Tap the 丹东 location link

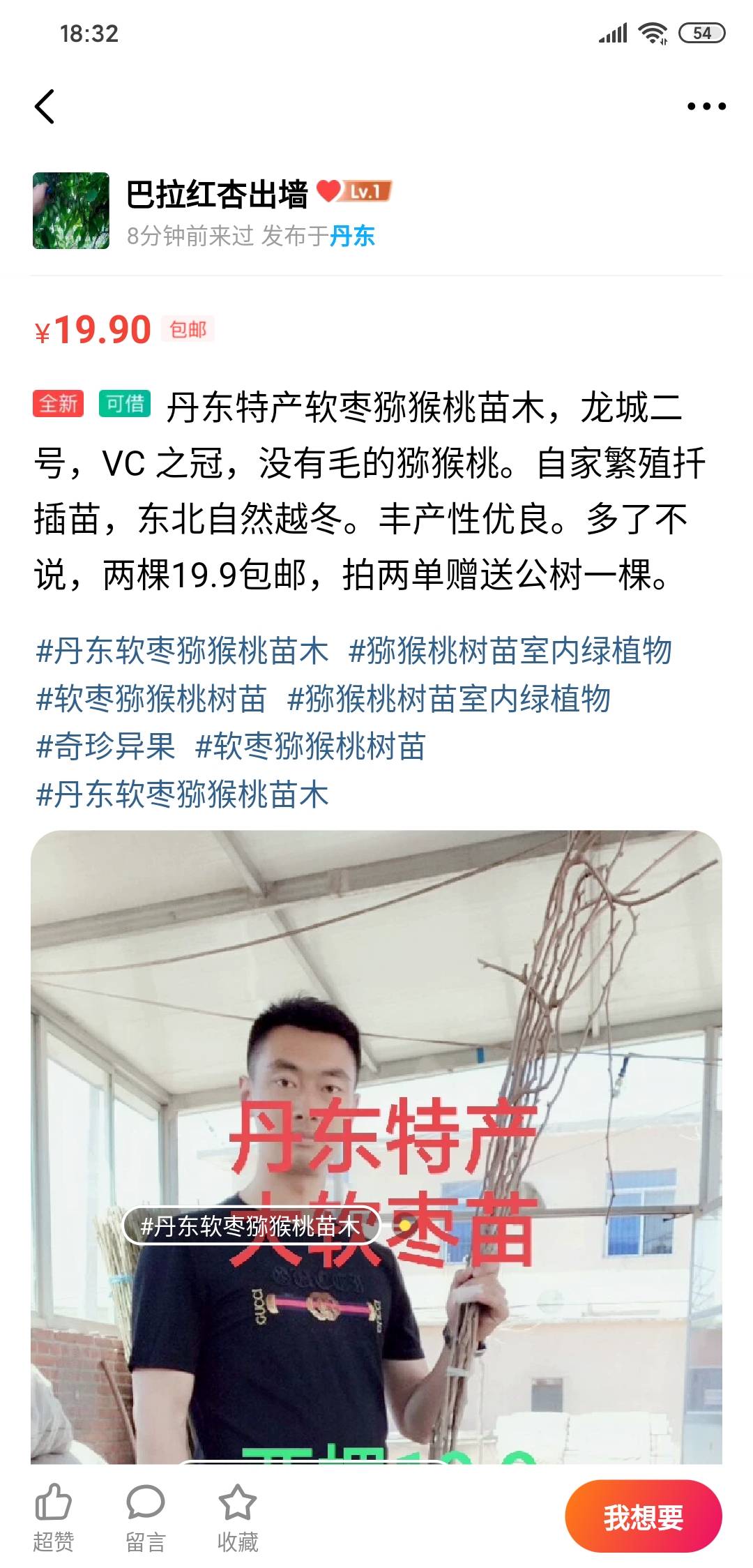click(x=353, y=236)
